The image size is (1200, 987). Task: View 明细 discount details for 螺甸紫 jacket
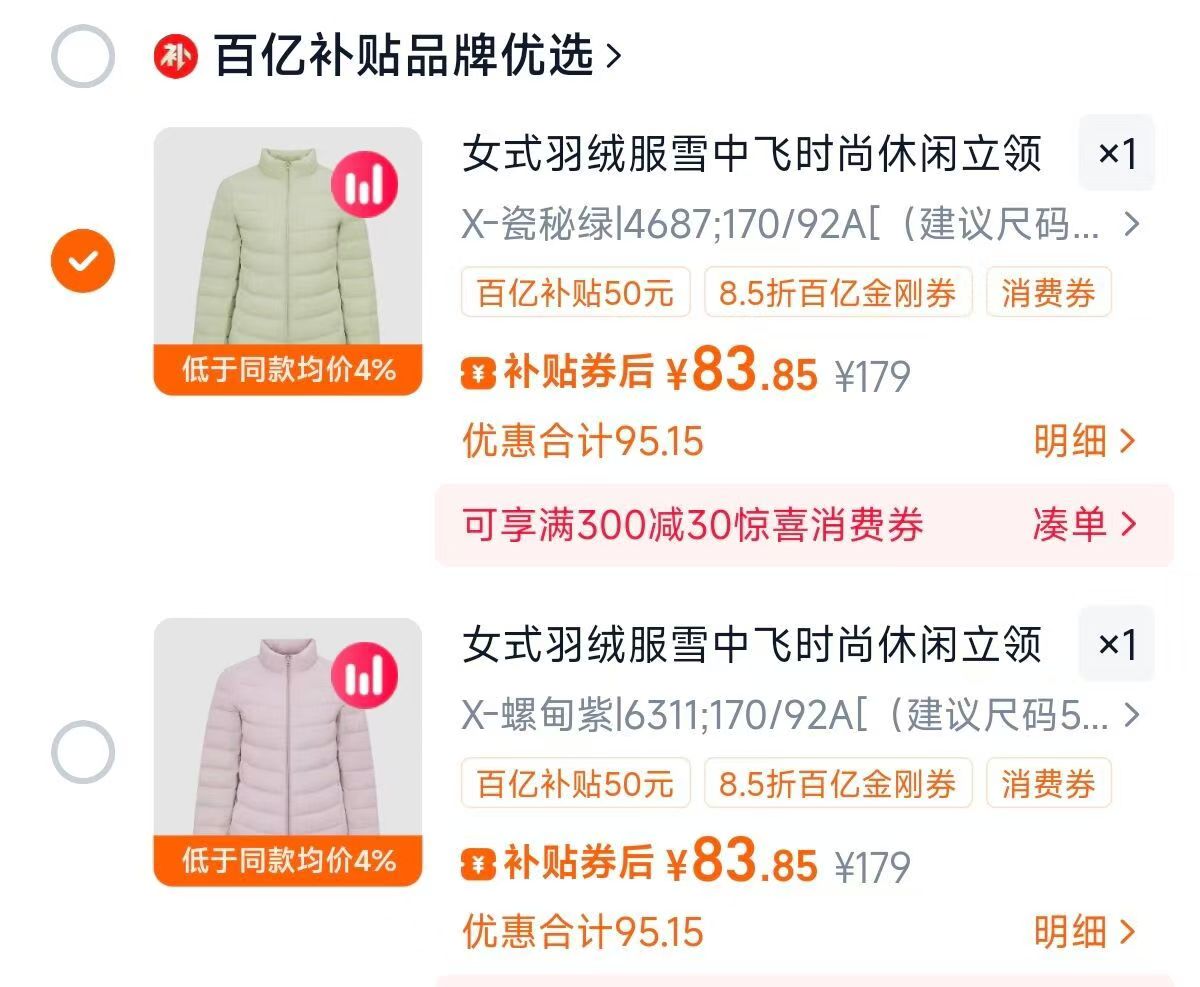(1085, 932)
